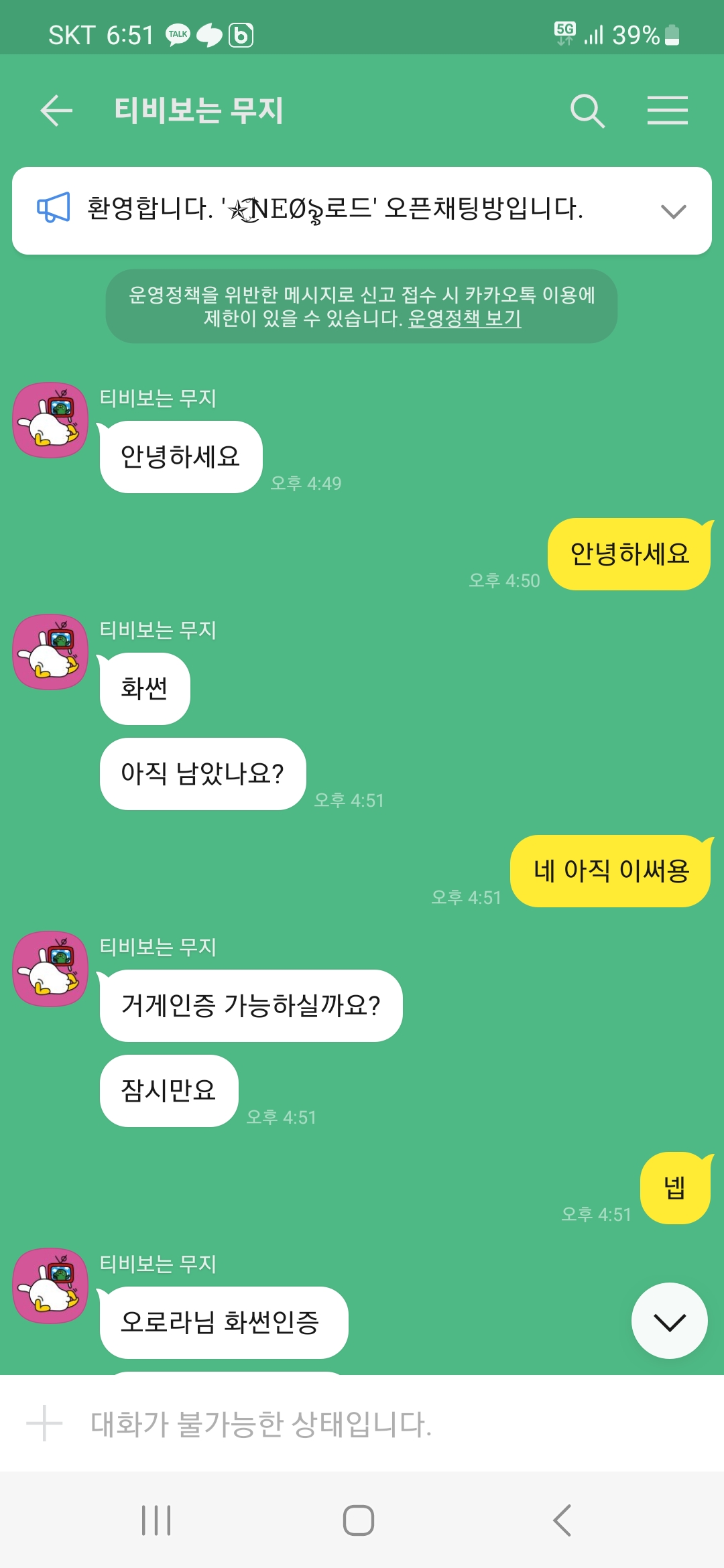Image resolution: width=724 pixels, height=1568 pixels.
Task: Open the 운영정책 보기 link
Action: tap(465, 318)
